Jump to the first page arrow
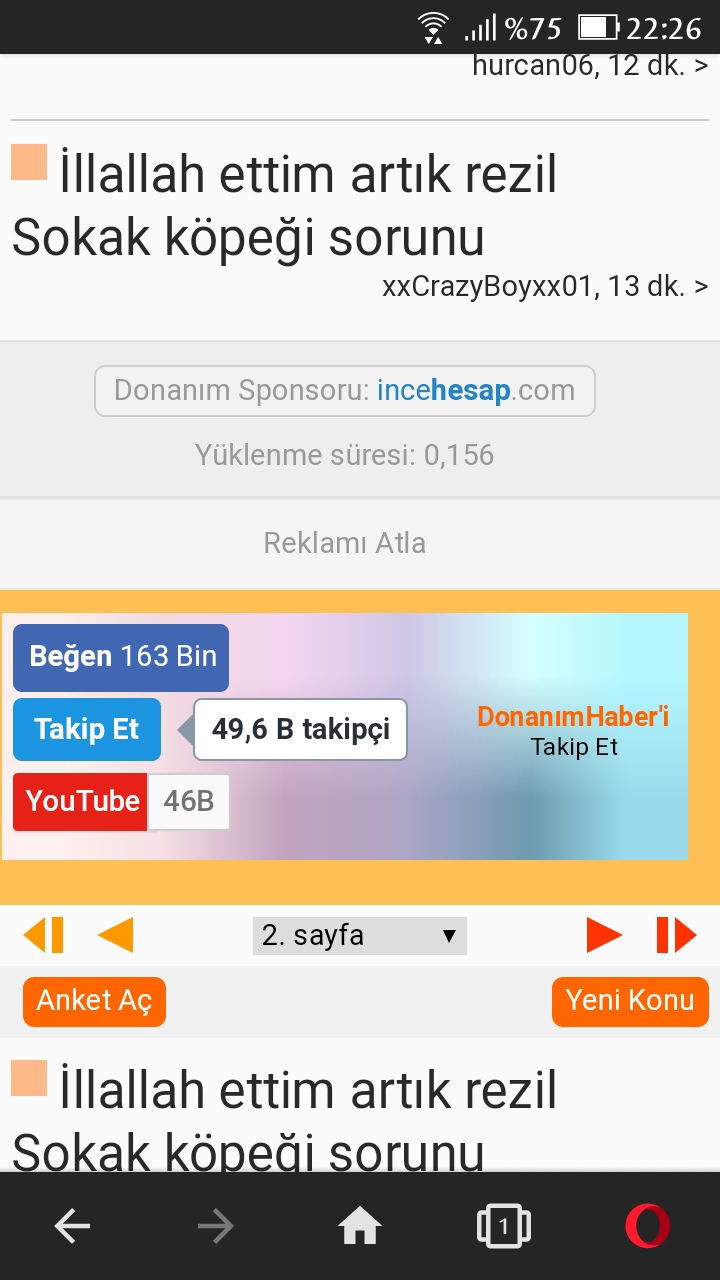 click(x=43, y=935)
